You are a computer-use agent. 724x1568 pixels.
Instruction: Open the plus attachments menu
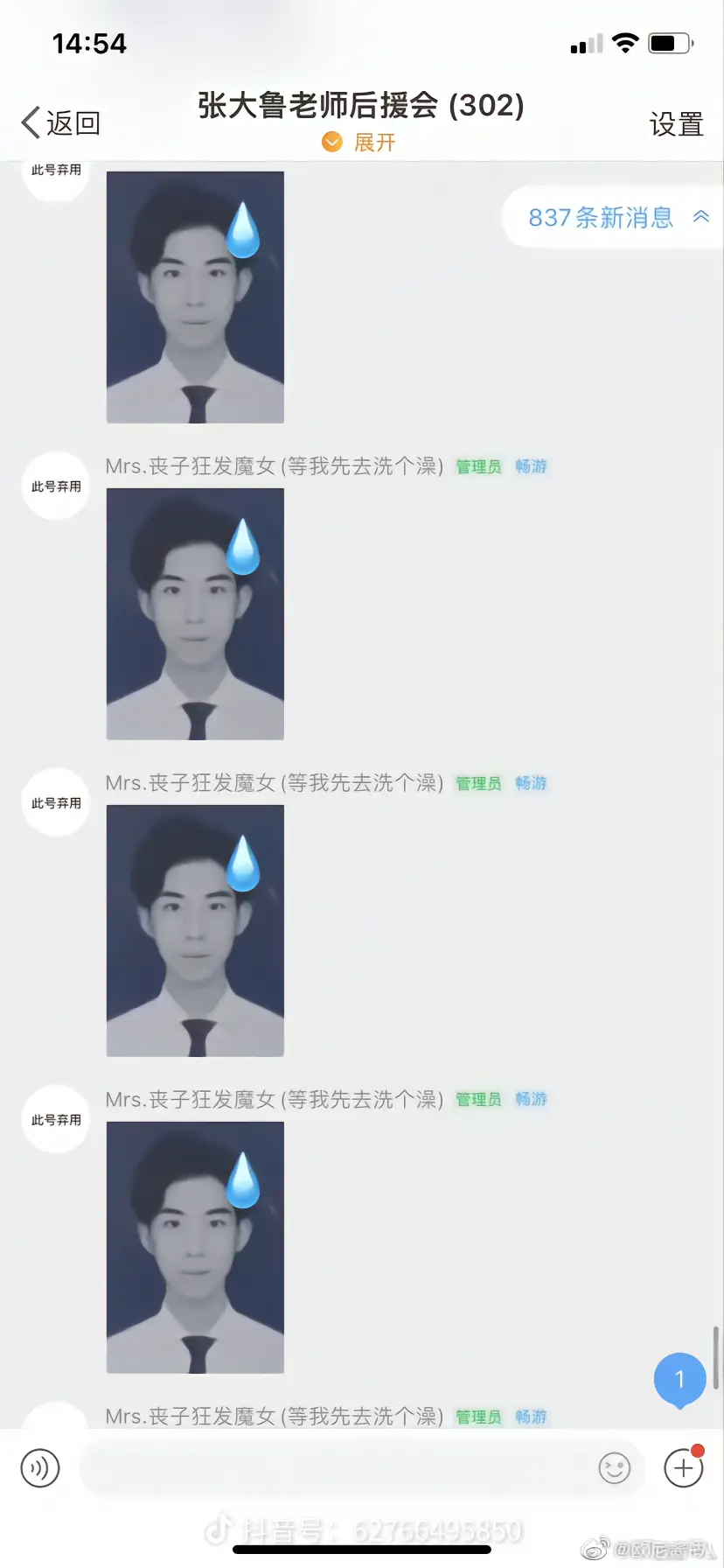tap(684, 1467)
